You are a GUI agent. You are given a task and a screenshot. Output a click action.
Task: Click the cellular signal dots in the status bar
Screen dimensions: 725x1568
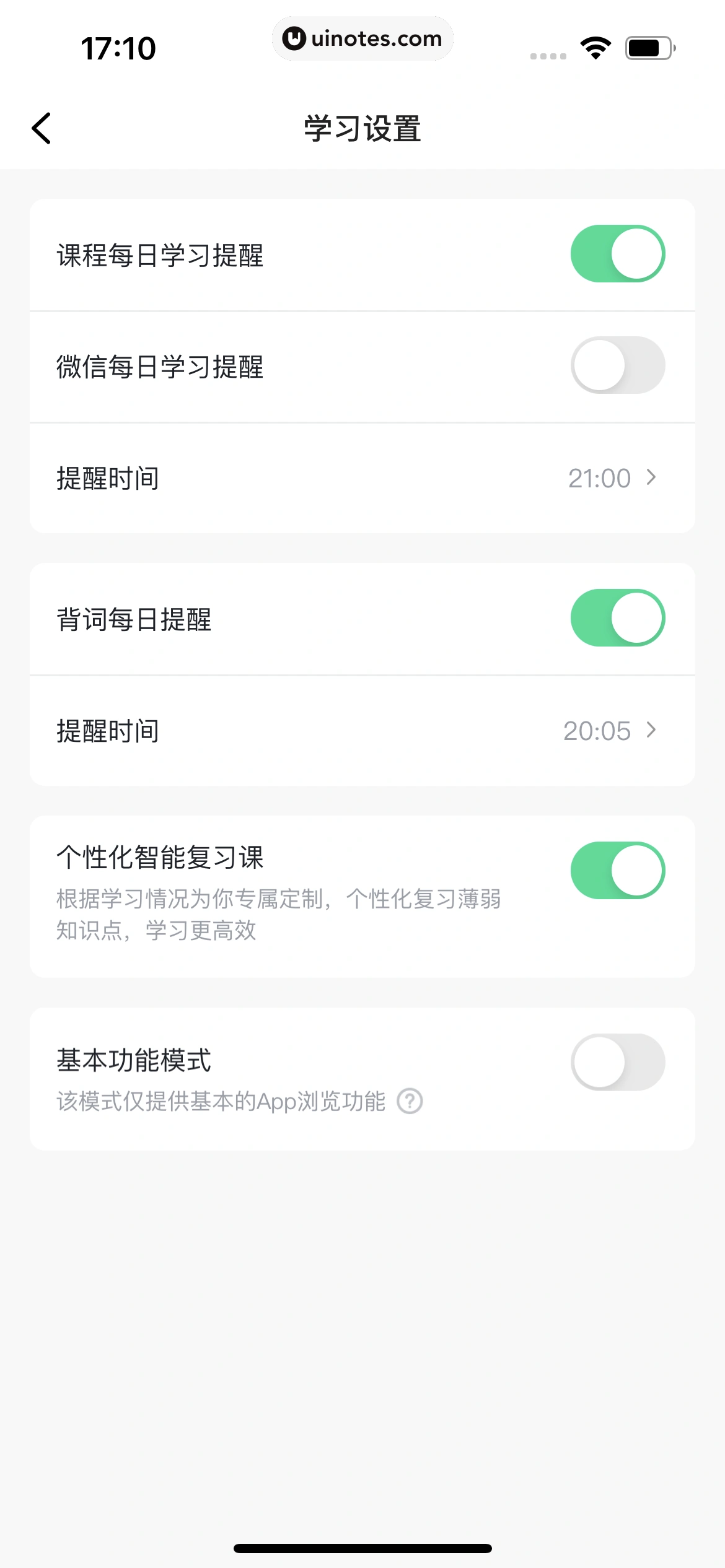(548, 55)
